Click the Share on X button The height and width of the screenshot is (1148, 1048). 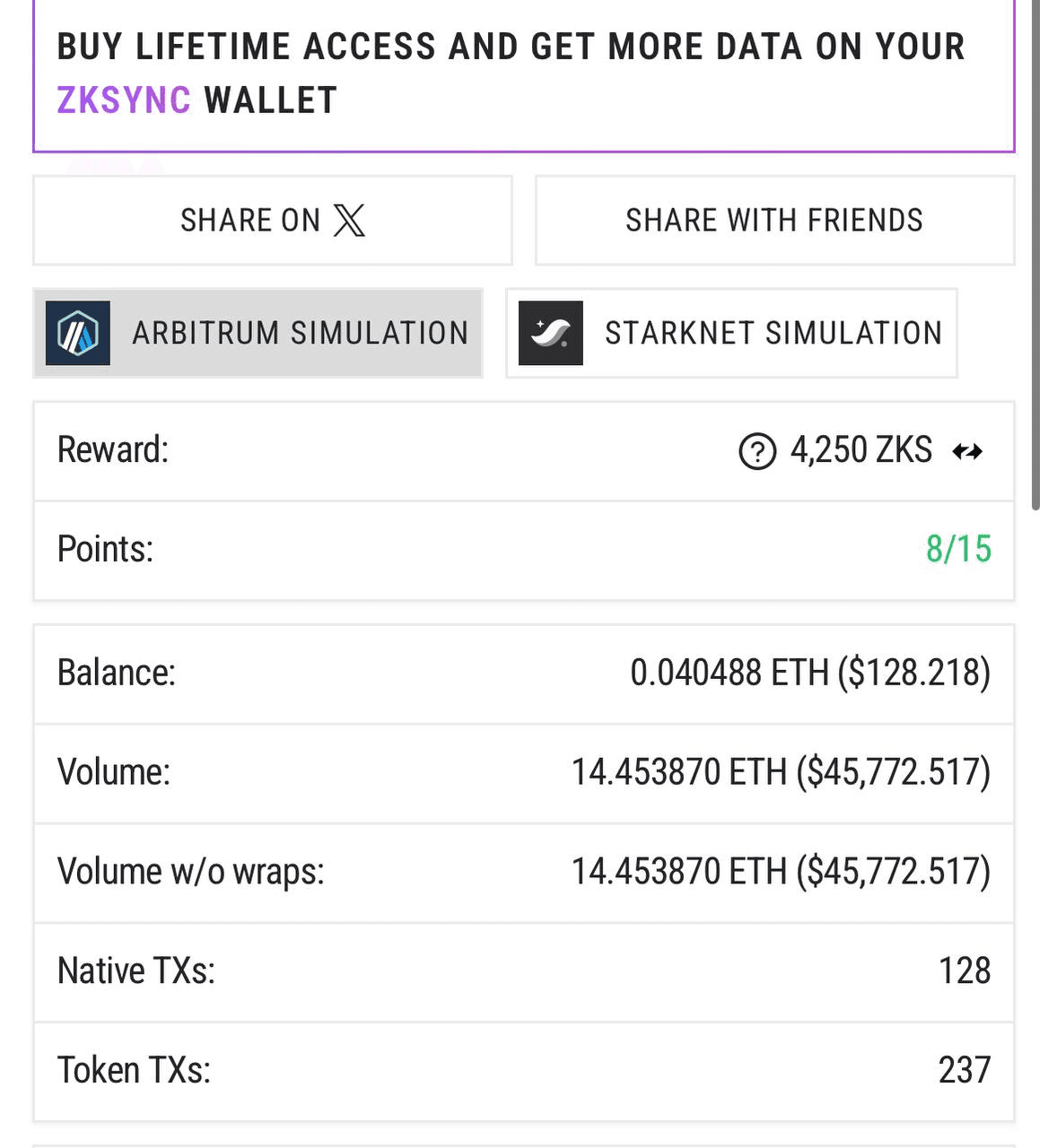pyautogui.click(x=272, y=221)
